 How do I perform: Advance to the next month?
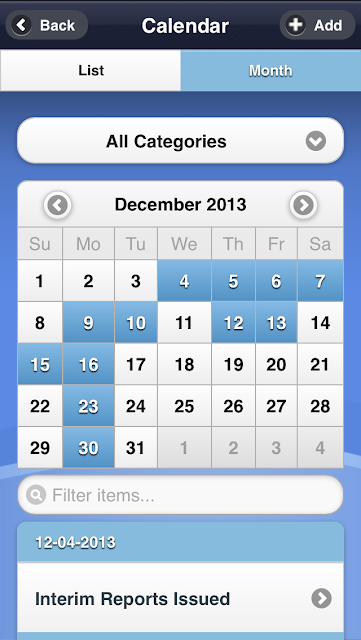point(303,205)
